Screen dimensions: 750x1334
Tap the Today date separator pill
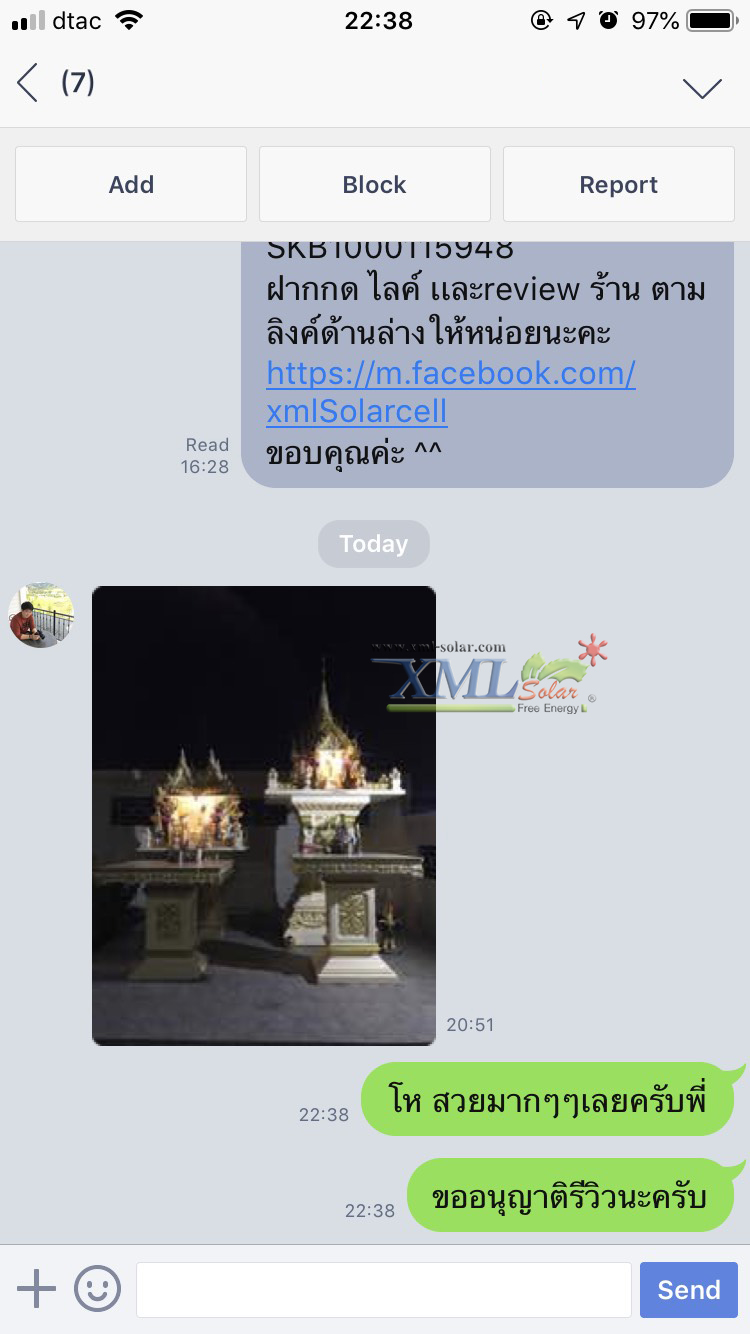374,543
